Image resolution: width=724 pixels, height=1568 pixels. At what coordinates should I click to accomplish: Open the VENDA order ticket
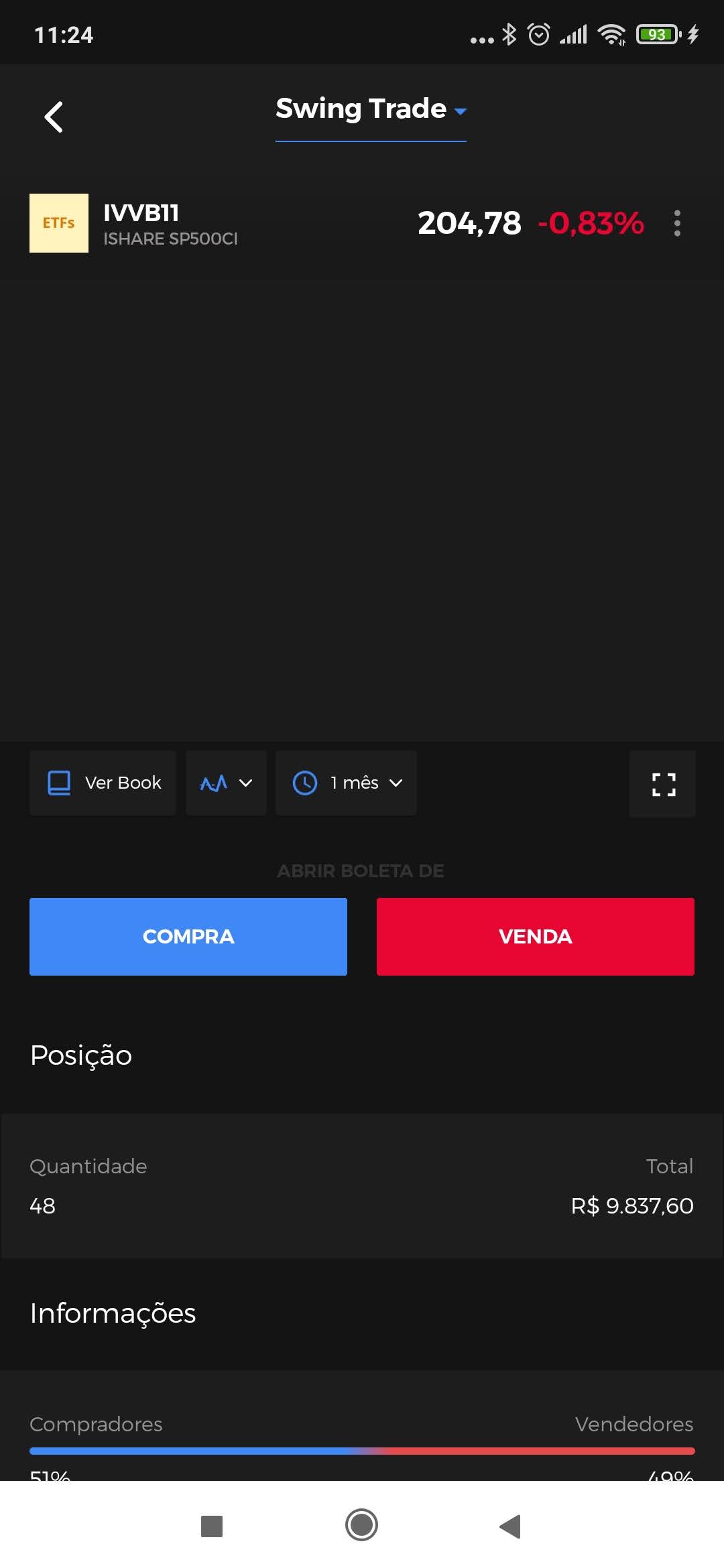tap(536, 936)
